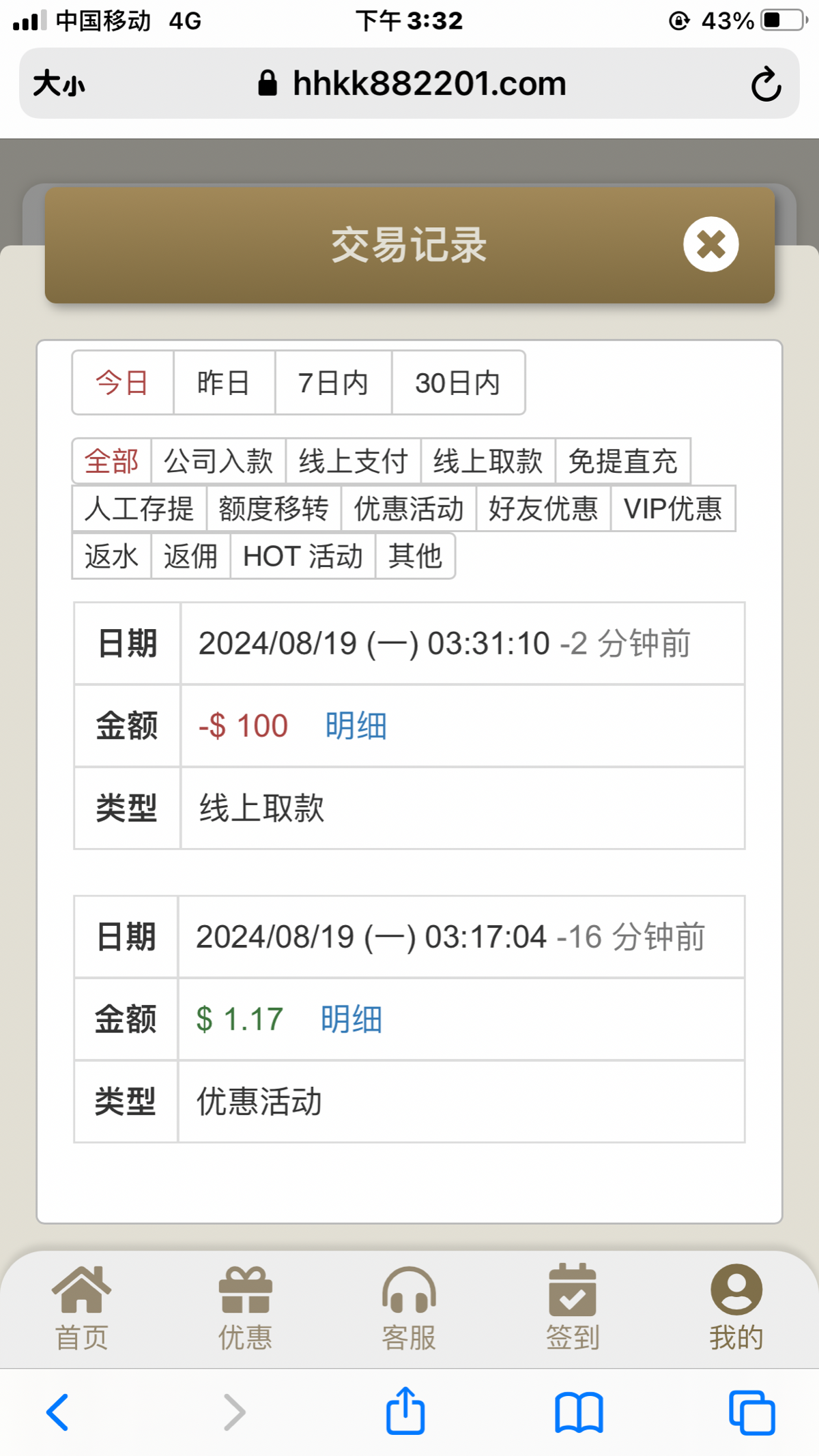Viewport: 819px width, 1456px height.
Task: Select the 30日内 date range
Action: (x=458, y=383)
